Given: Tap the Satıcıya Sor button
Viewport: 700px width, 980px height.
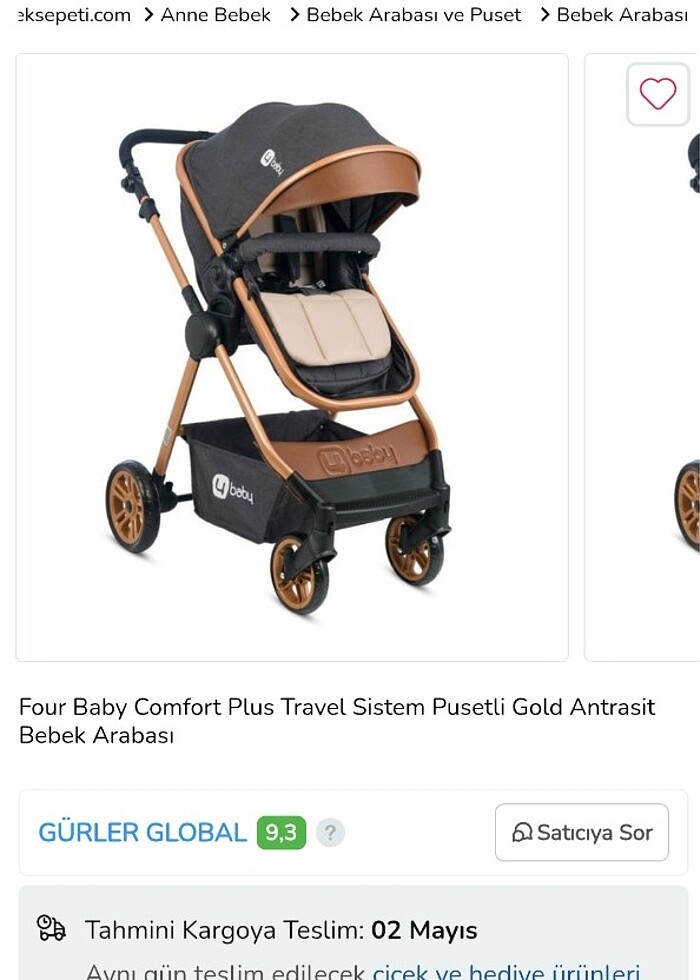Looking at the screenshot, I should click(582, 832).
